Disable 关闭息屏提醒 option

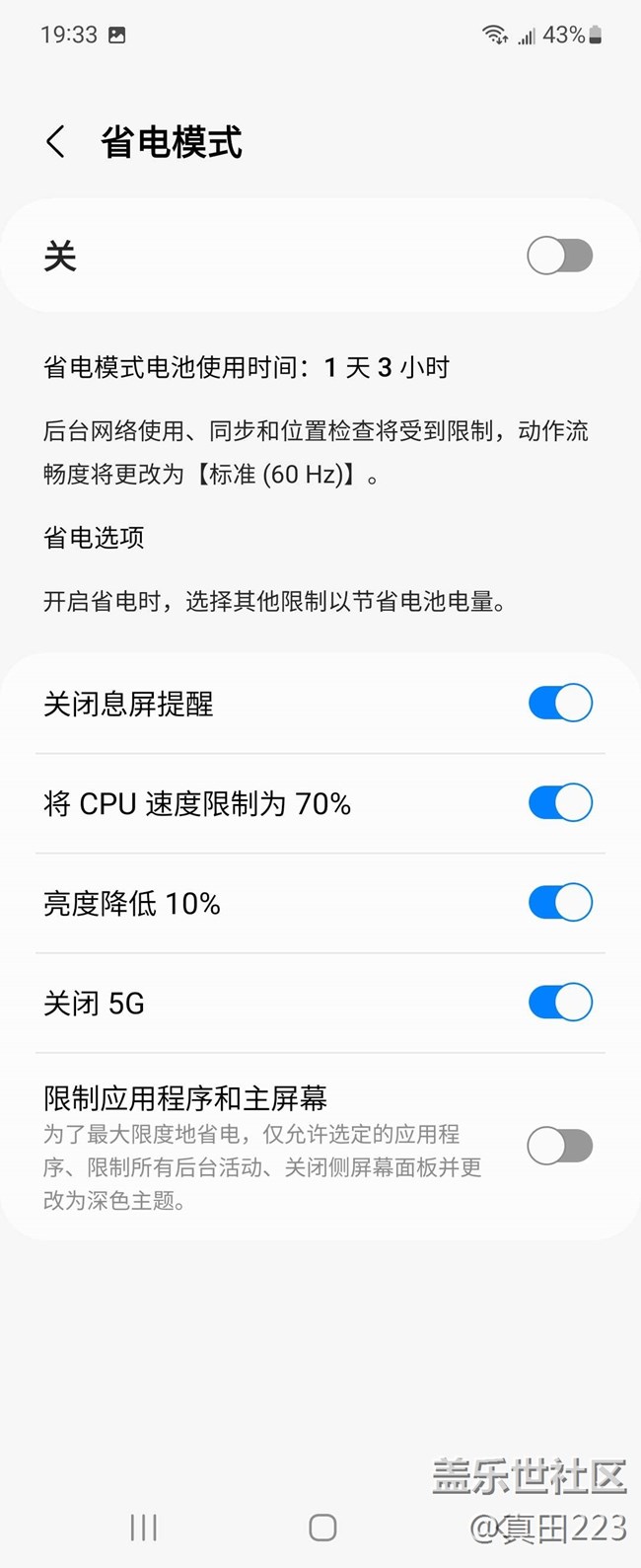pos(559,704)
